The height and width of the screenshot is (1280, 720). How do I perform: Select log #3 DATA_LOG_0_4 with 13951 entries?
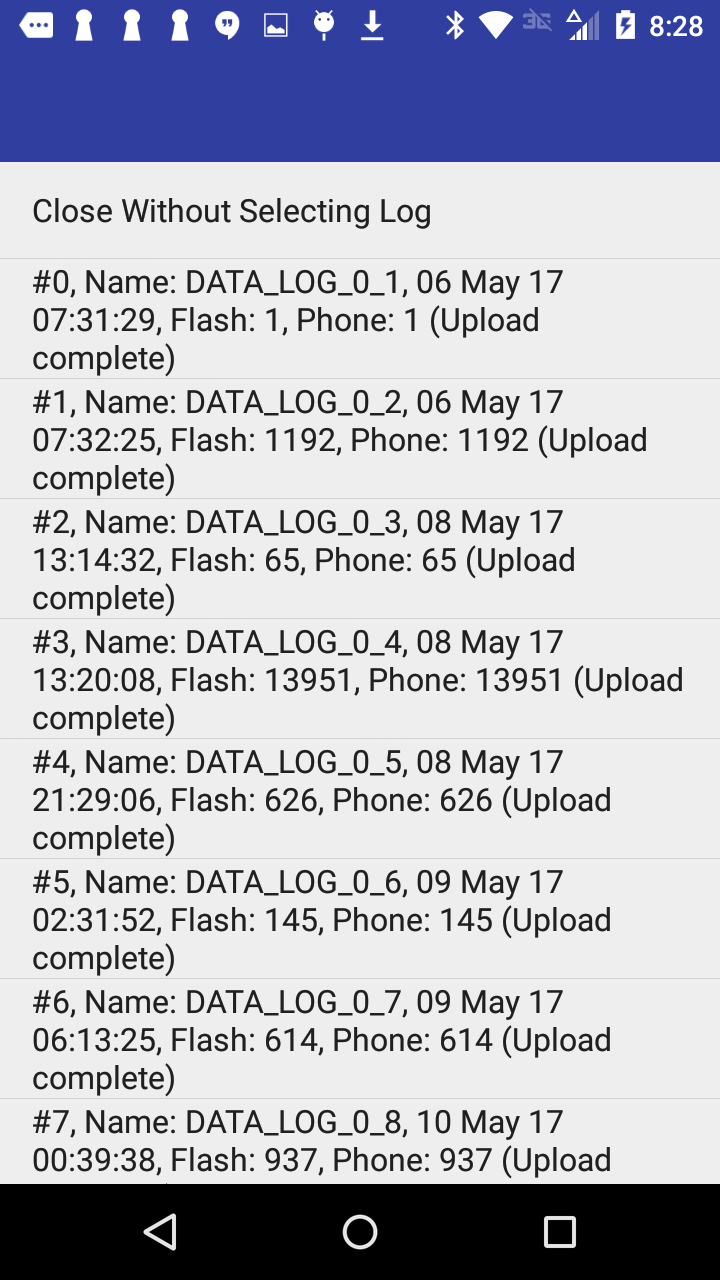[360, 679]
